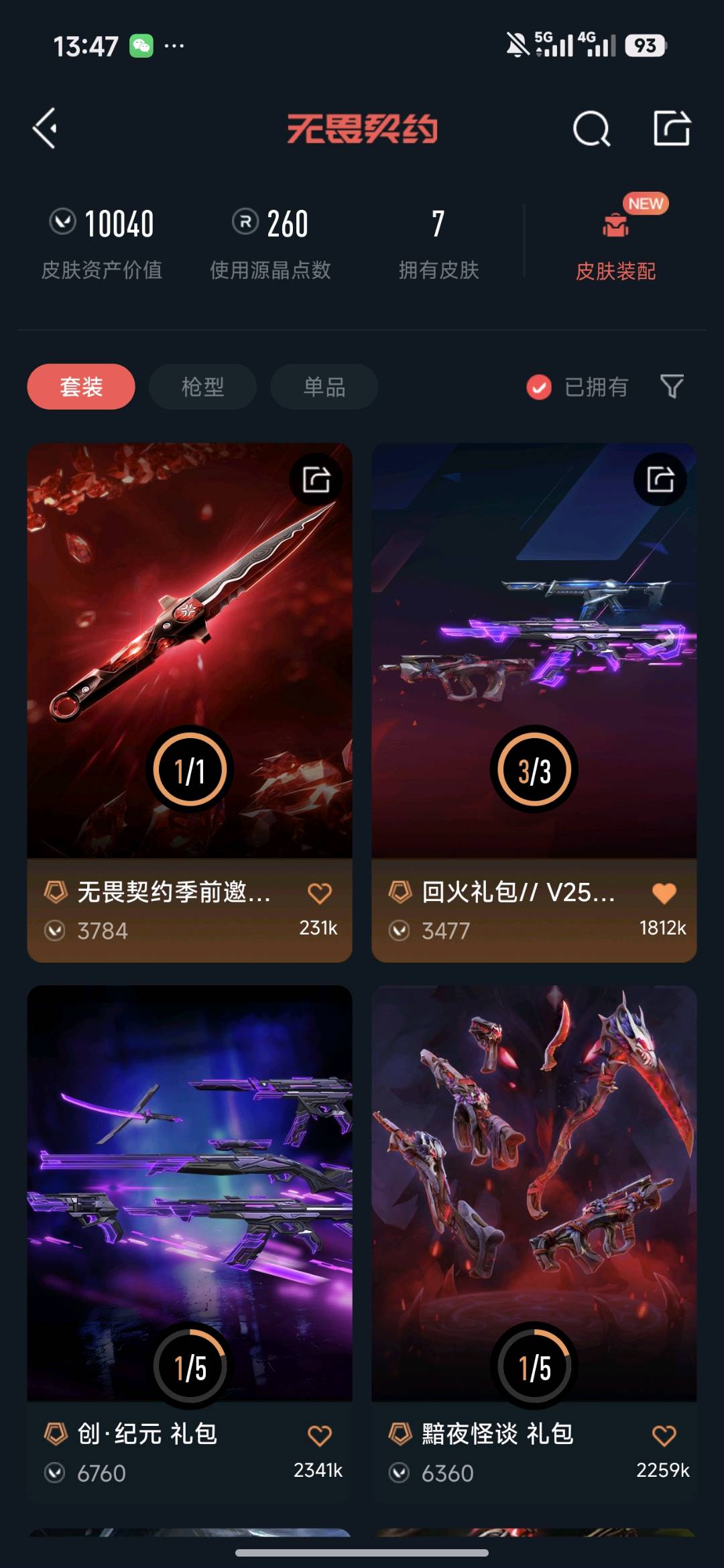
Task: Switch to the 单品 tab
Action: coord(324,387)
